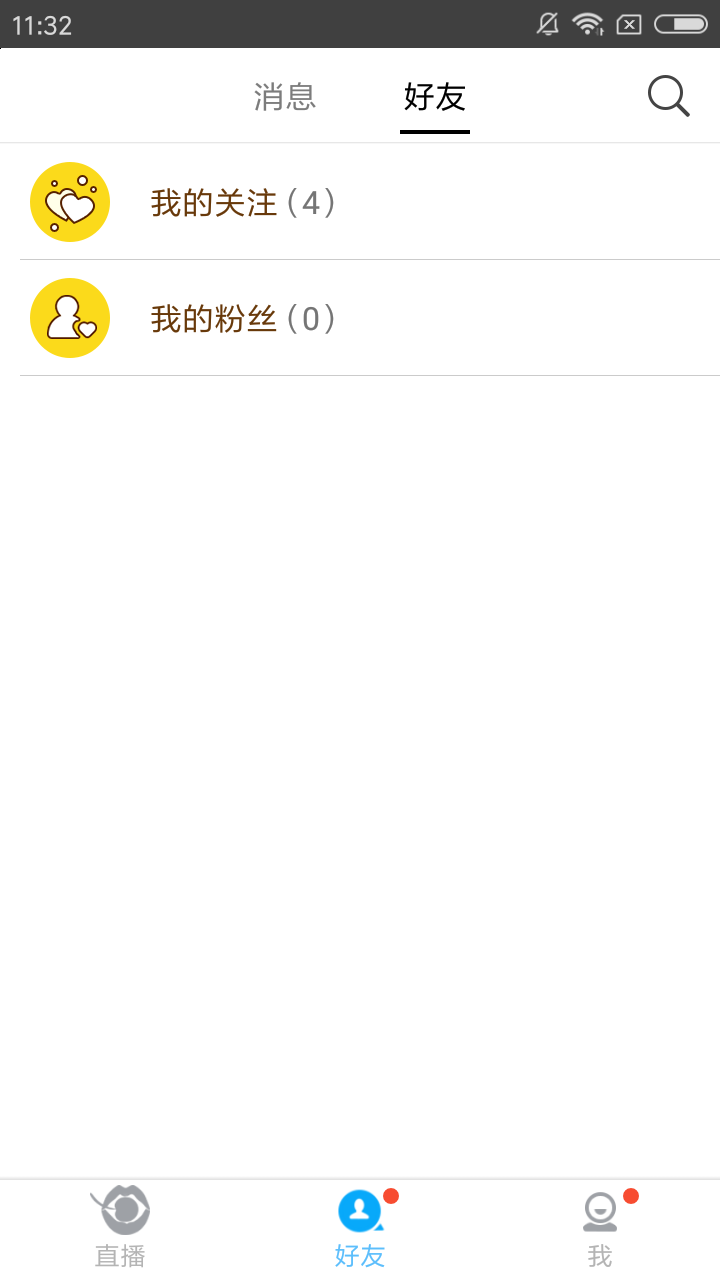The width and height of the screenshot is (720, 1280).
Task: Switch to the 我 profile tab
Action: click(x=600, y=1228)
